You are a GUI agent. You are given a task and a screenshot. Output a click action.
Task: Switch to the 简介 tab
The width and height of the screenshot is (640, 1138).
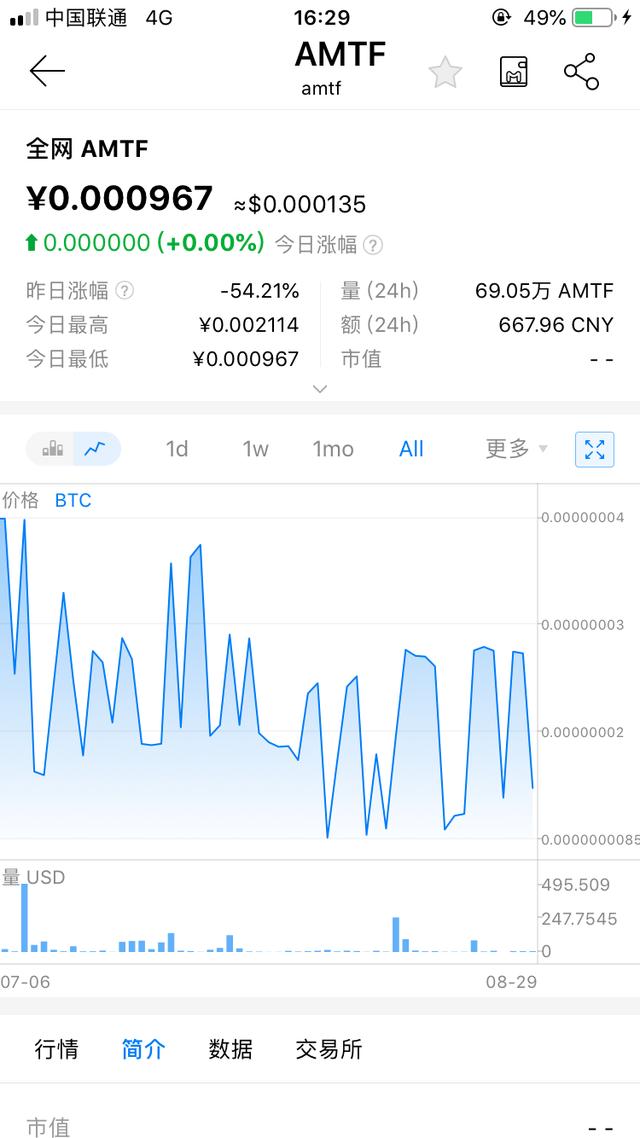143,1049
